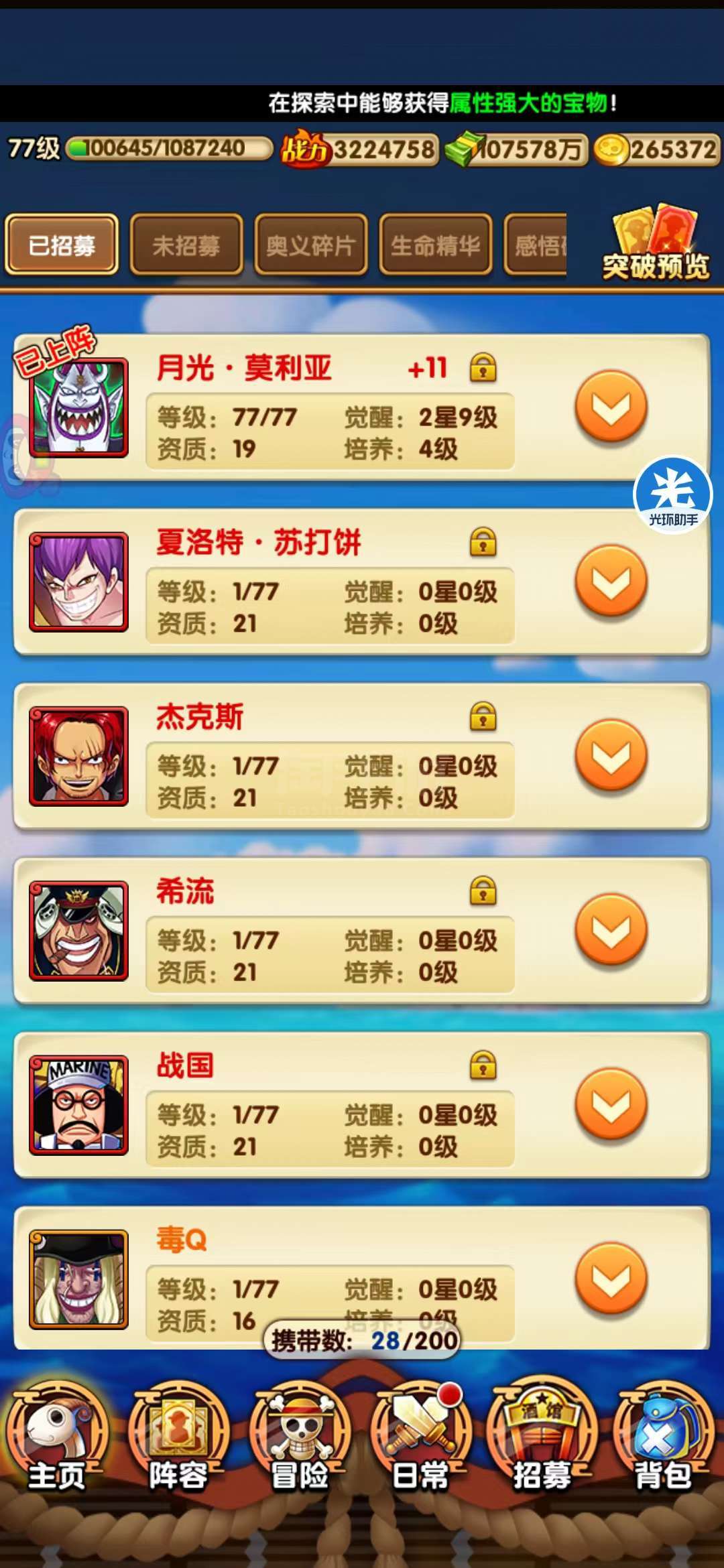Screen dimensions: 724x1568
Task: Open the 奥义碎片 tab
Action: tap(310, 245)
